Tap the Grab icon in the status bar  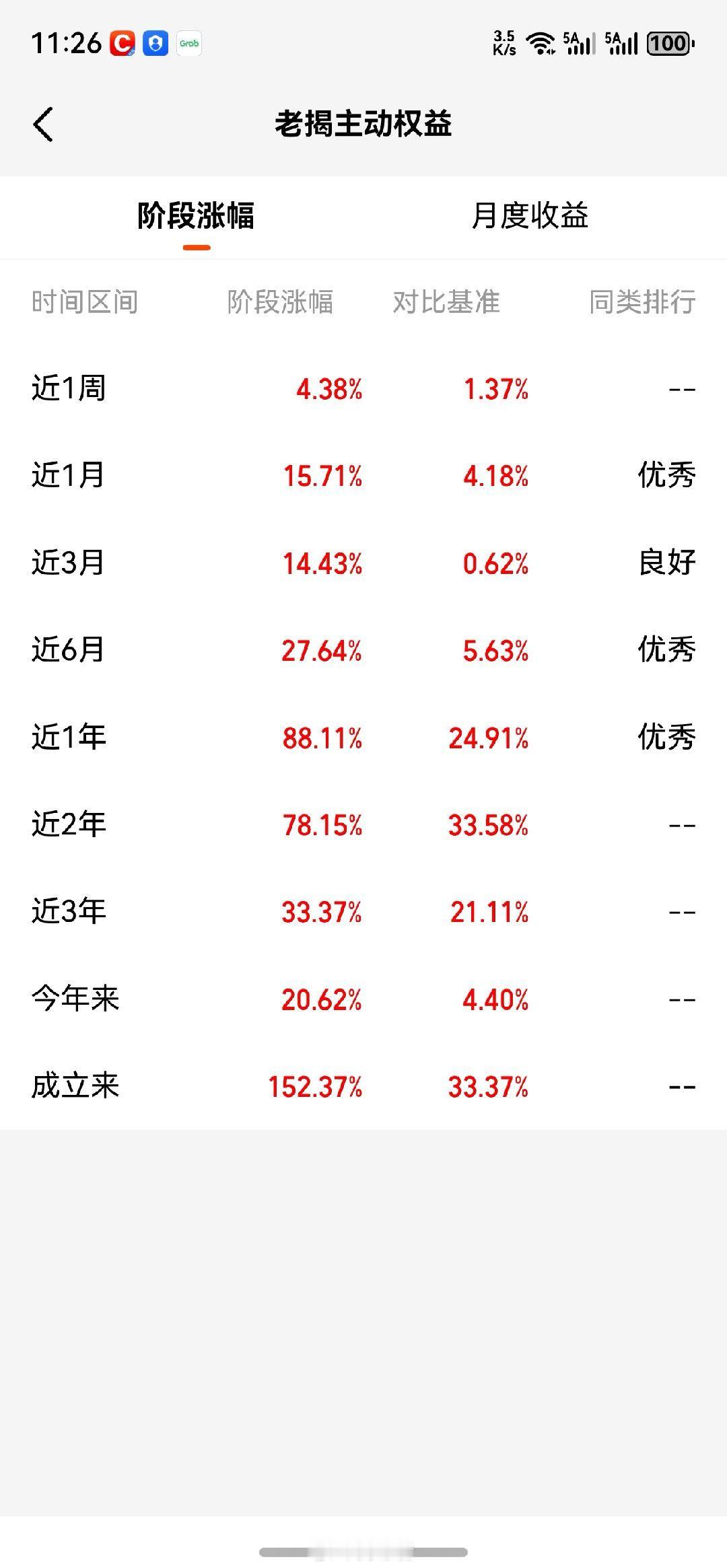189,43
